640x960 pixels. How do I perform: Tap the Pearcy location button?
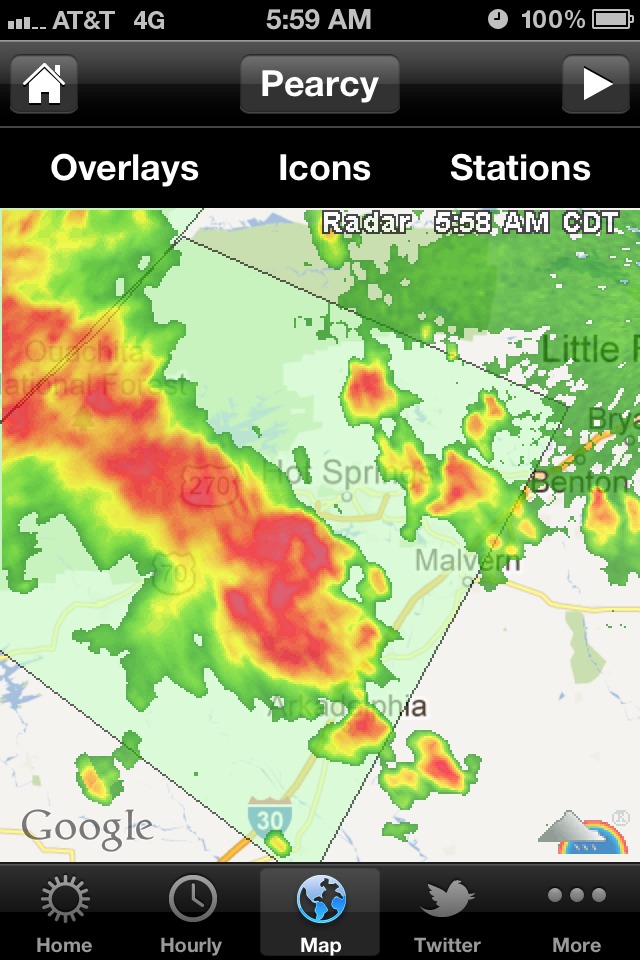319,85
